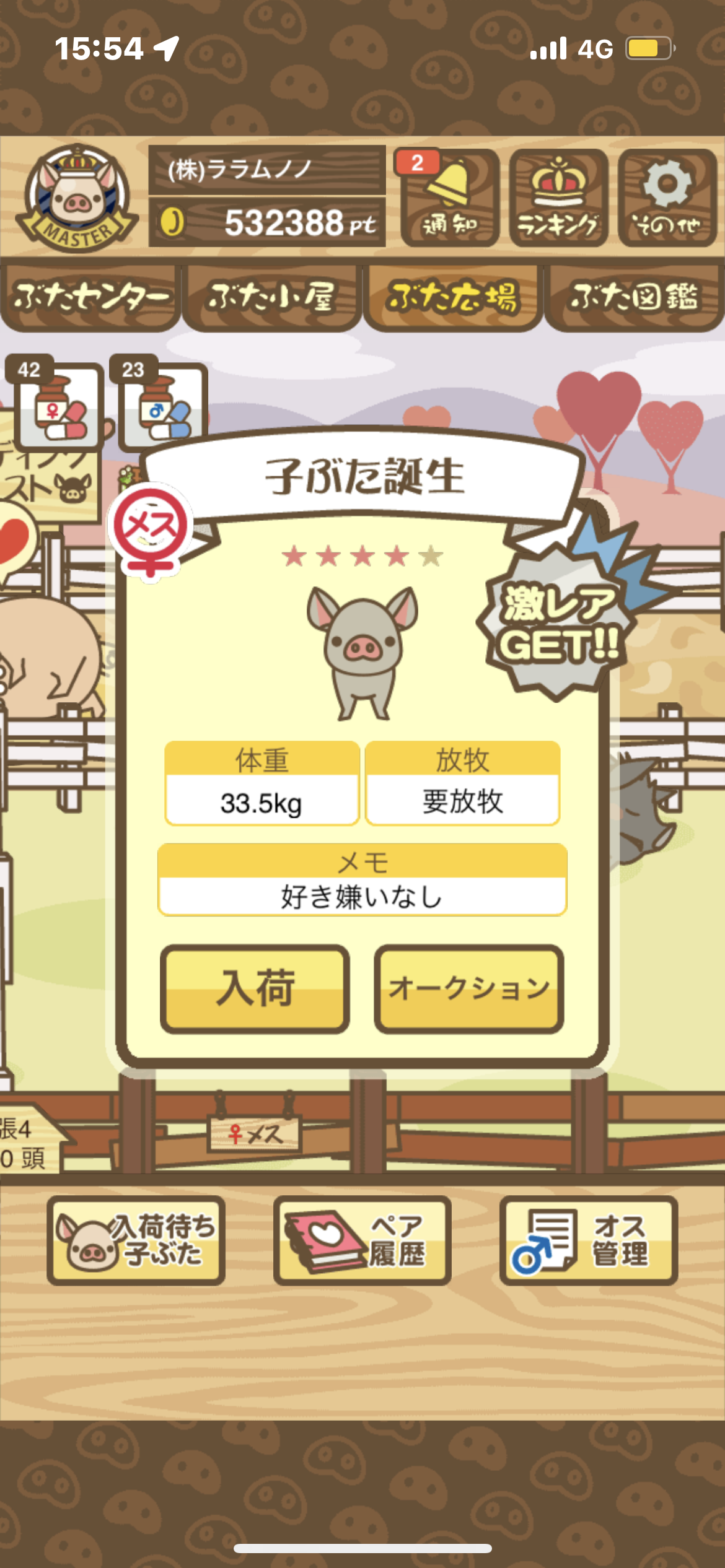Image resolution: width=725 pixels, height=1568 pixels.
Task: Switch to the ぶた広場 tab
Action: [x=452, y=298]
